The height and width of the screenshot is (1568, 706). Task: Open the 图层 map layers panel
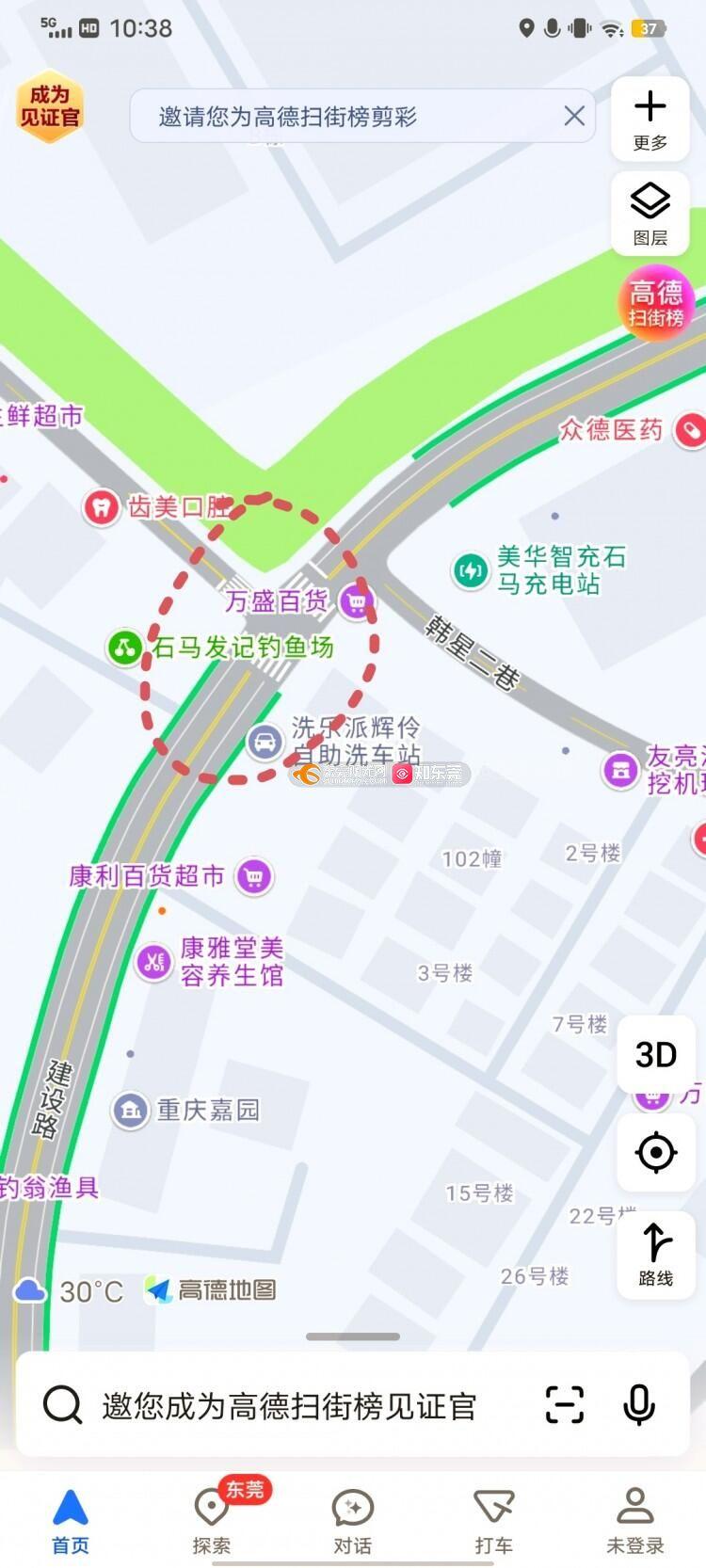(650, 214)
